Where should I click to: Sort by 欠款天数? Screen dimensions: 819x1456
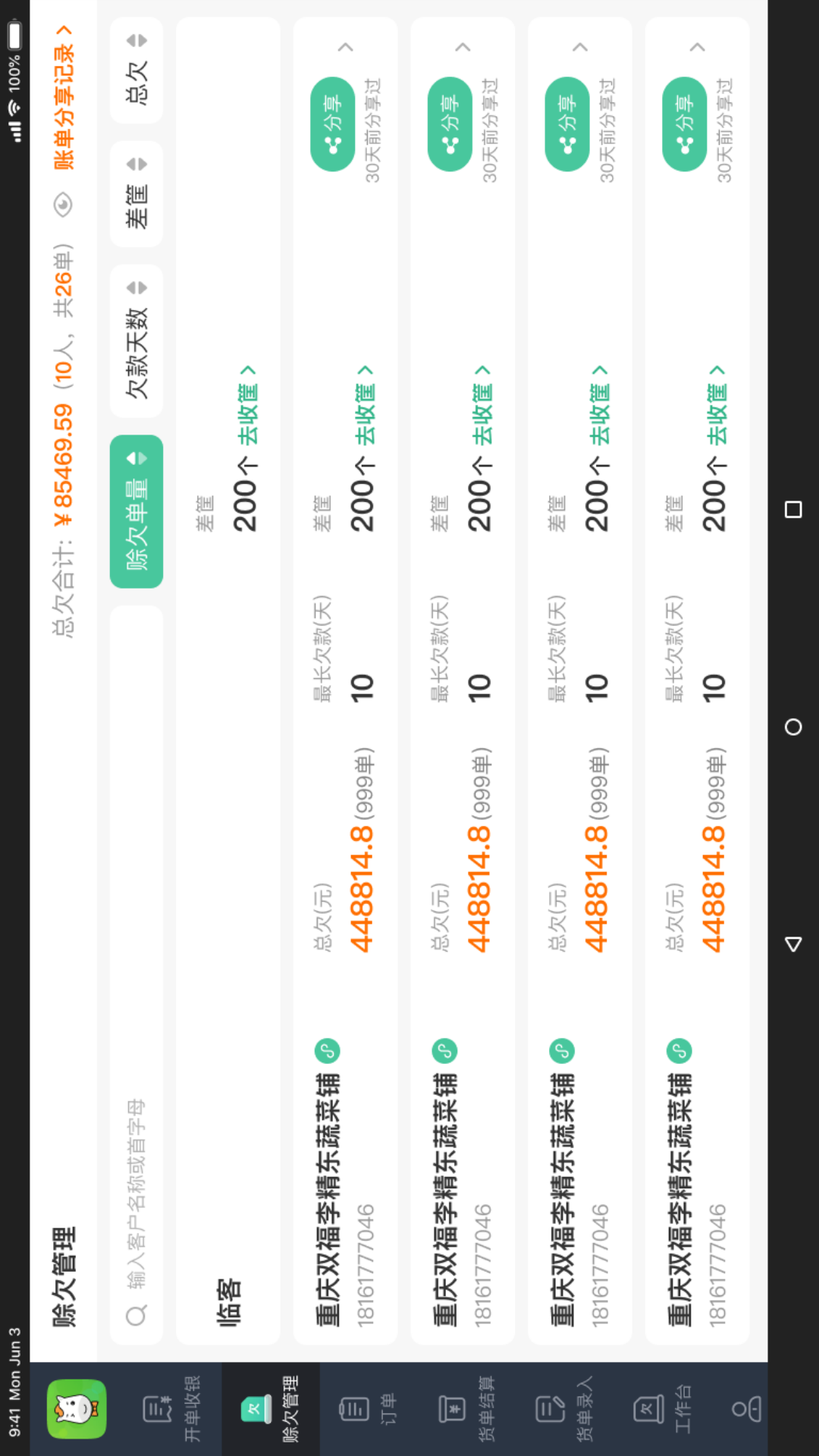pyautogui.click(x=136, y=340)
